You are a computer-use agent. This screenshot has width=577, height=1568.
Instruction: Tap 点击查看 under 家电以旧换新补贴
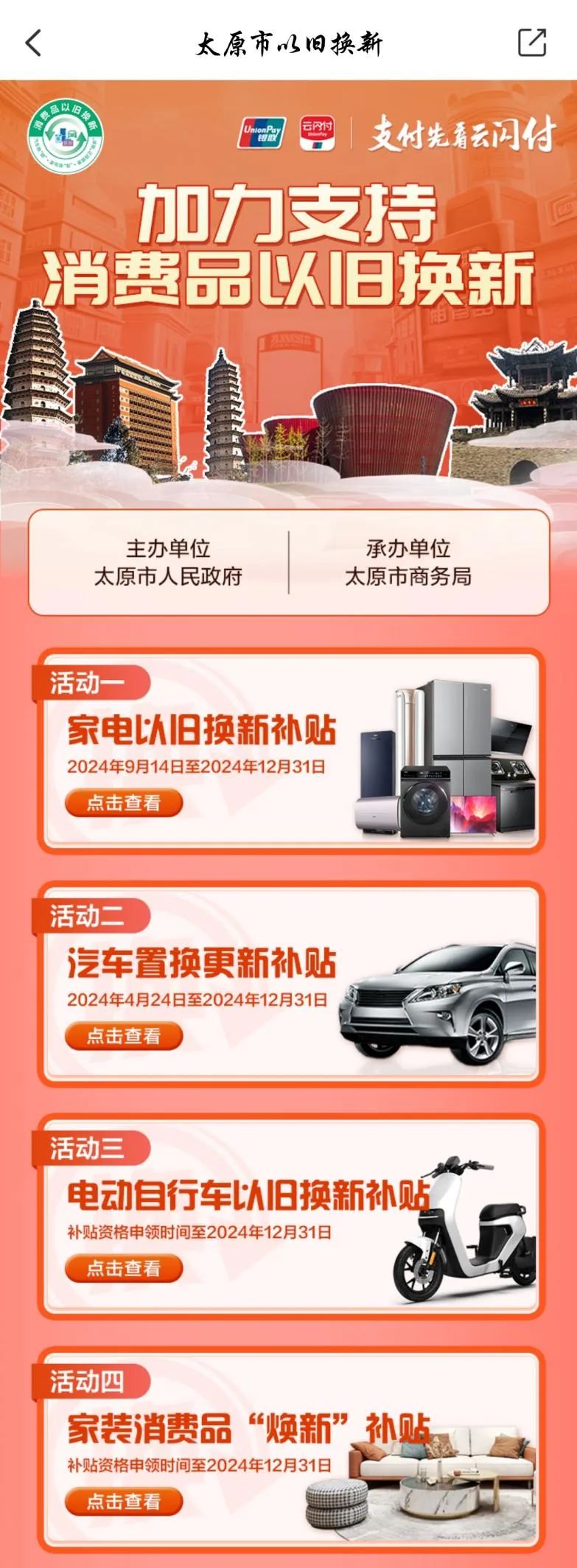click(124, 802)
